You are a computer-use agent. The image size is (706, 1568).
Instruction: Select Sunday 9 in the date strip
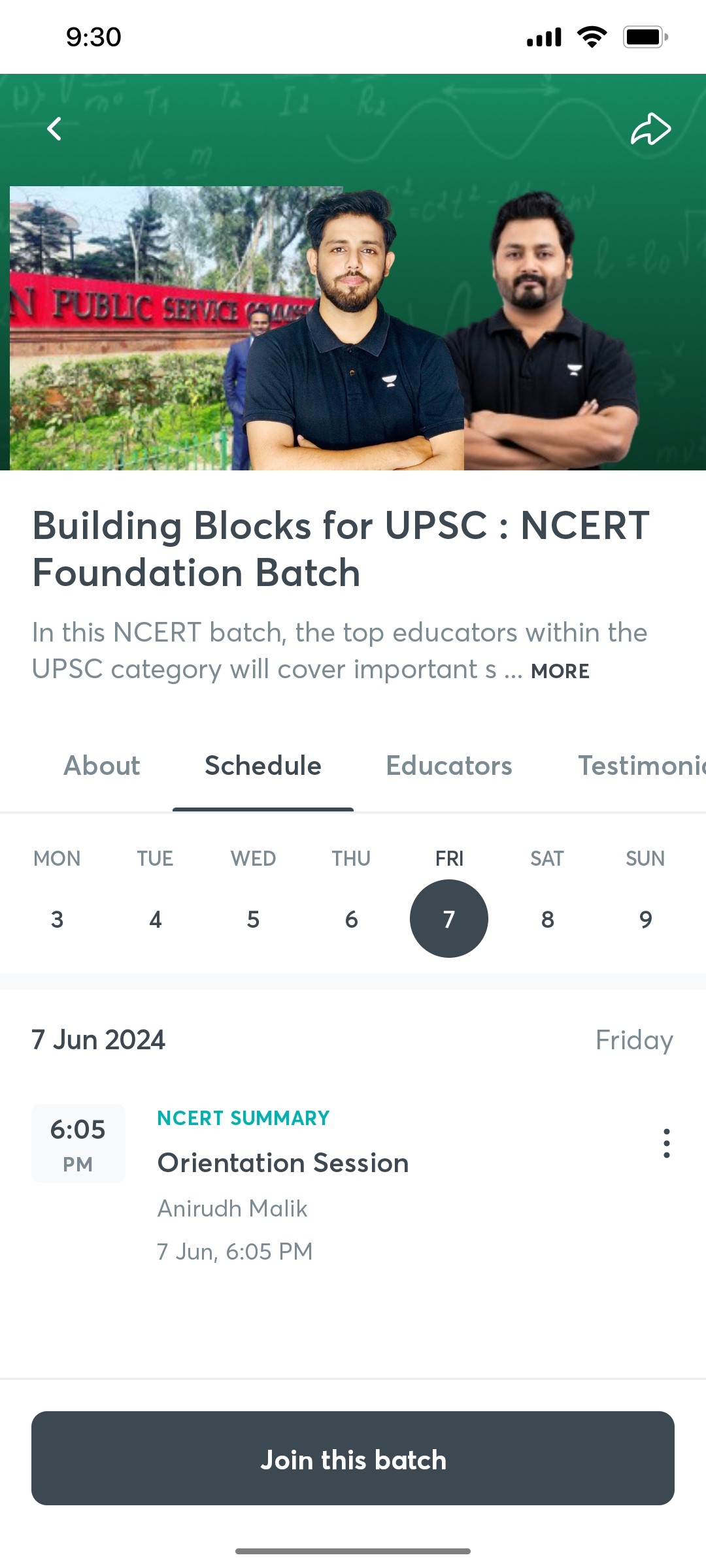(x=645, y=918)
